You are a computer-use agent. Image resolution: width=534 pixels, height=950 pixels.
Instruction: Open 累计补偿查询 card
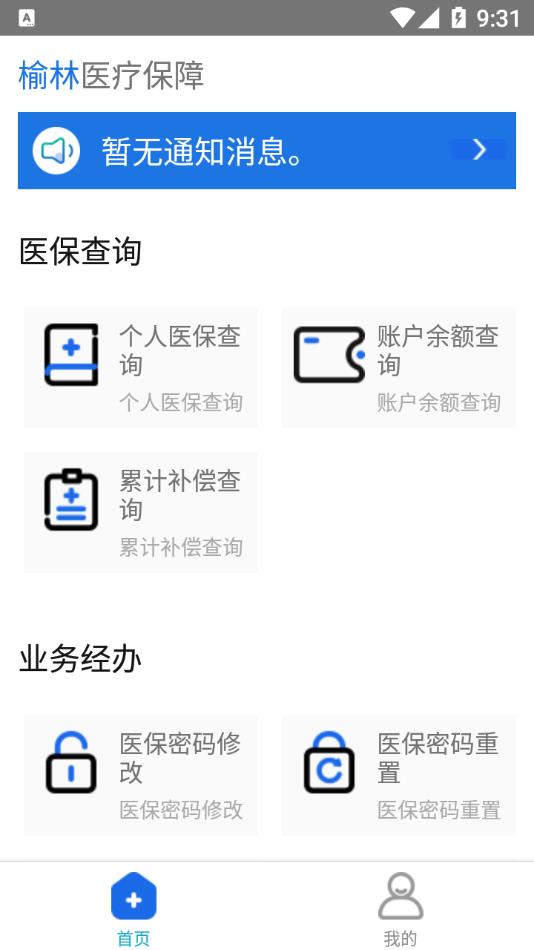click(x=141, y=512)
